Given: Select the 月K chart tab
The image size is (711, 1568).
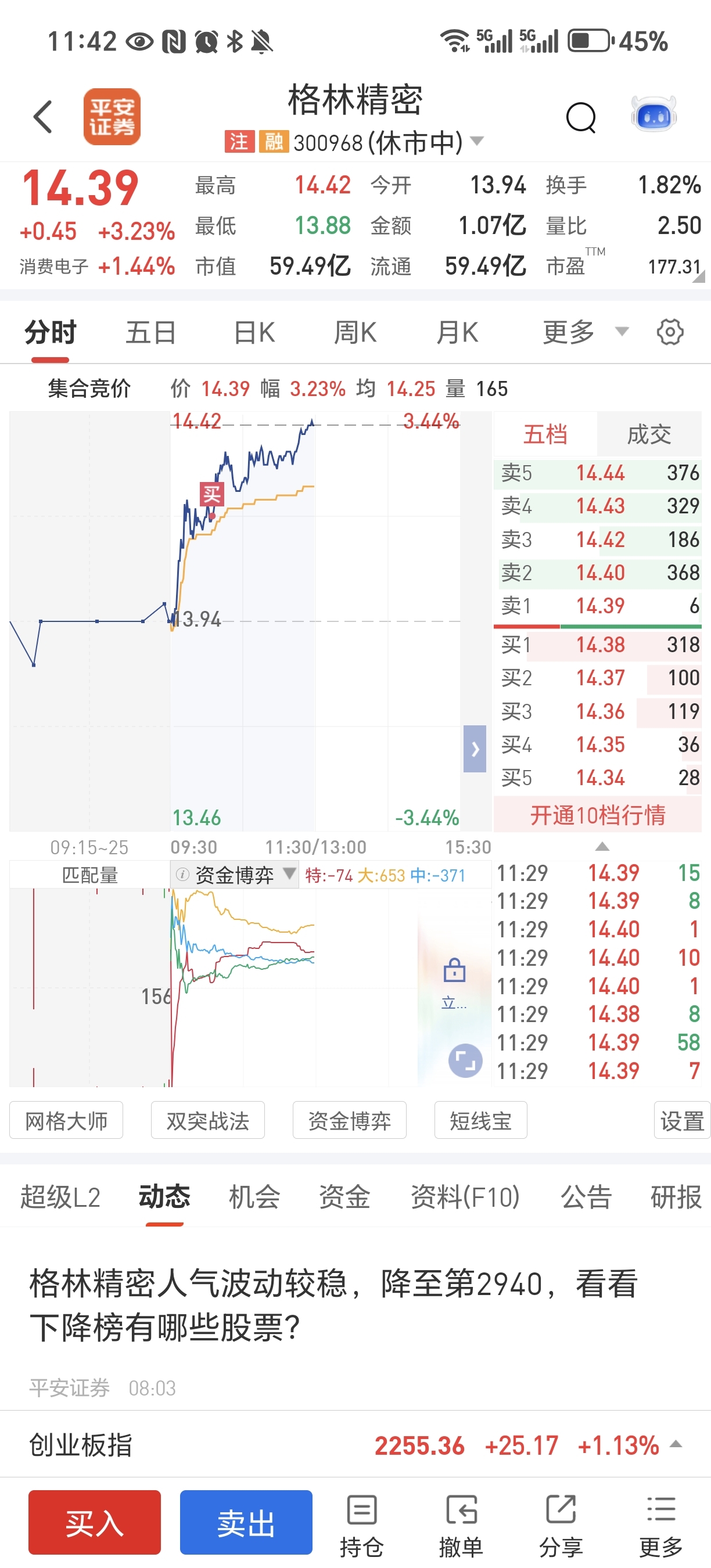Looking at the screenshot, I should click(457, 332).
